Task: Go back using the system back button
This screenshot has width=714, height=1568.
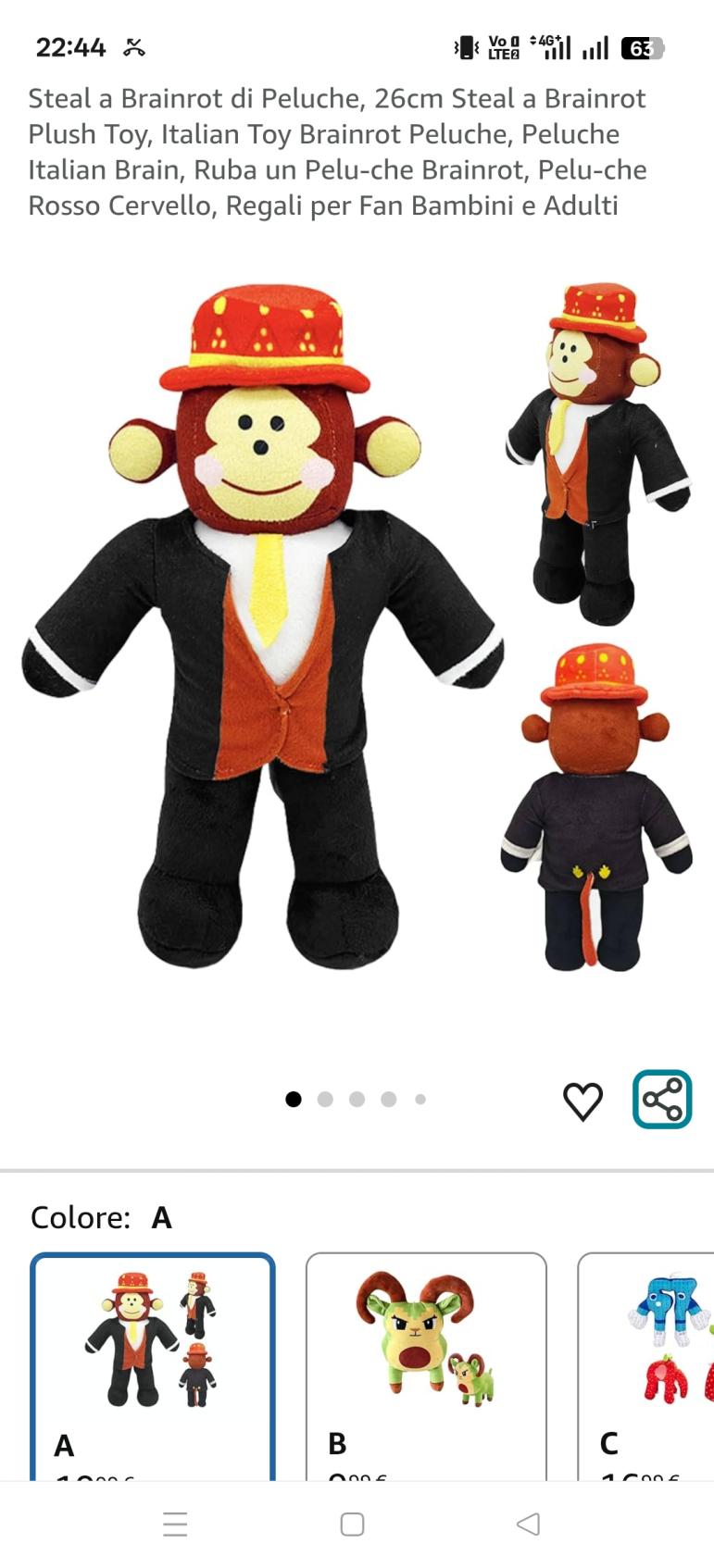Action: 528,1524
